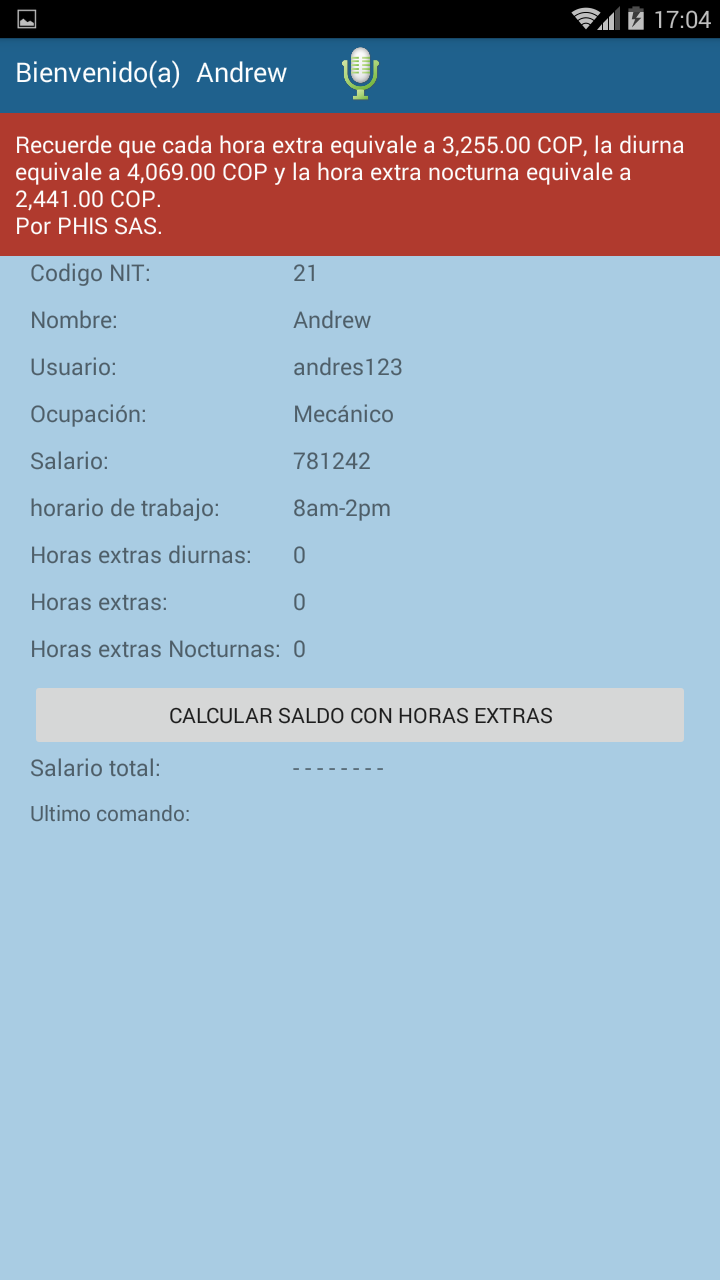Tap Calcular saldo con horas extras
The width and height of the screenshot is (720, 1280).
point(360,715)
